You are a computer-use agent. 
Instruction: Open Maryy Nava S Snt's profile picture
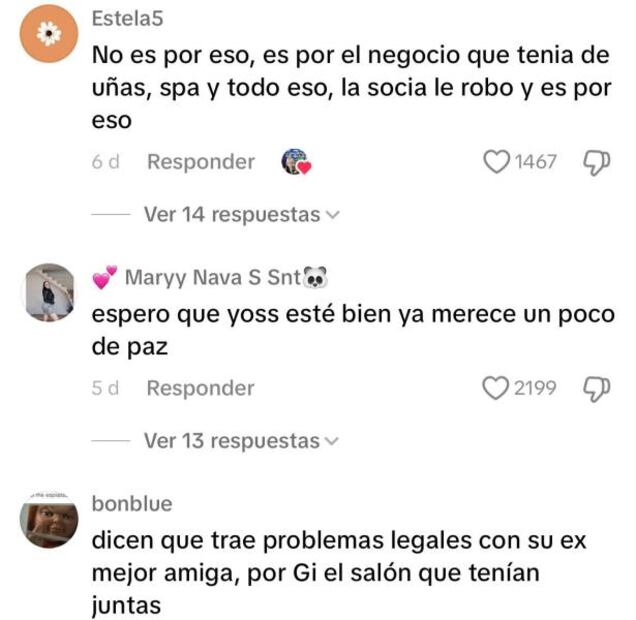(x=48, y=292)
